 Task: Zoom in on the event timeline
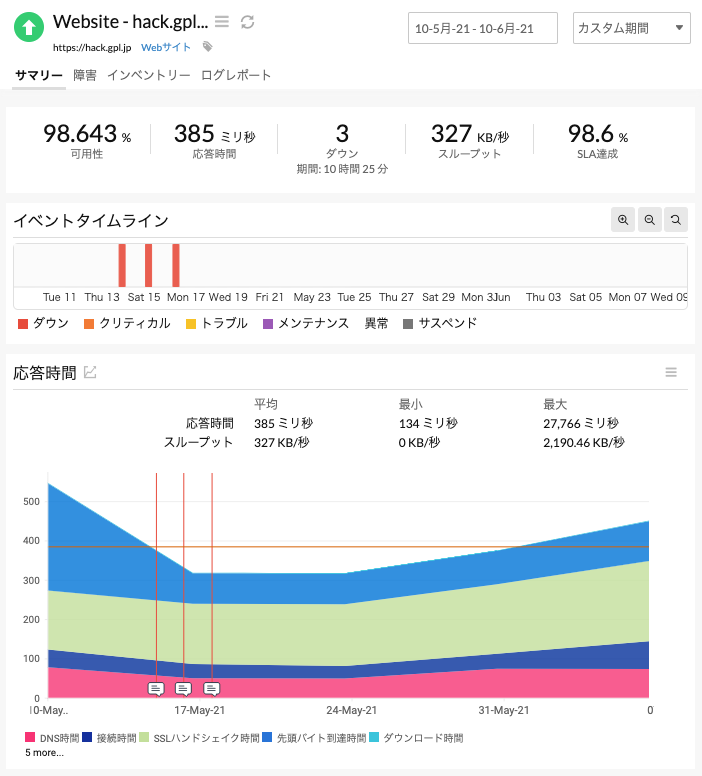coord(623,220)
